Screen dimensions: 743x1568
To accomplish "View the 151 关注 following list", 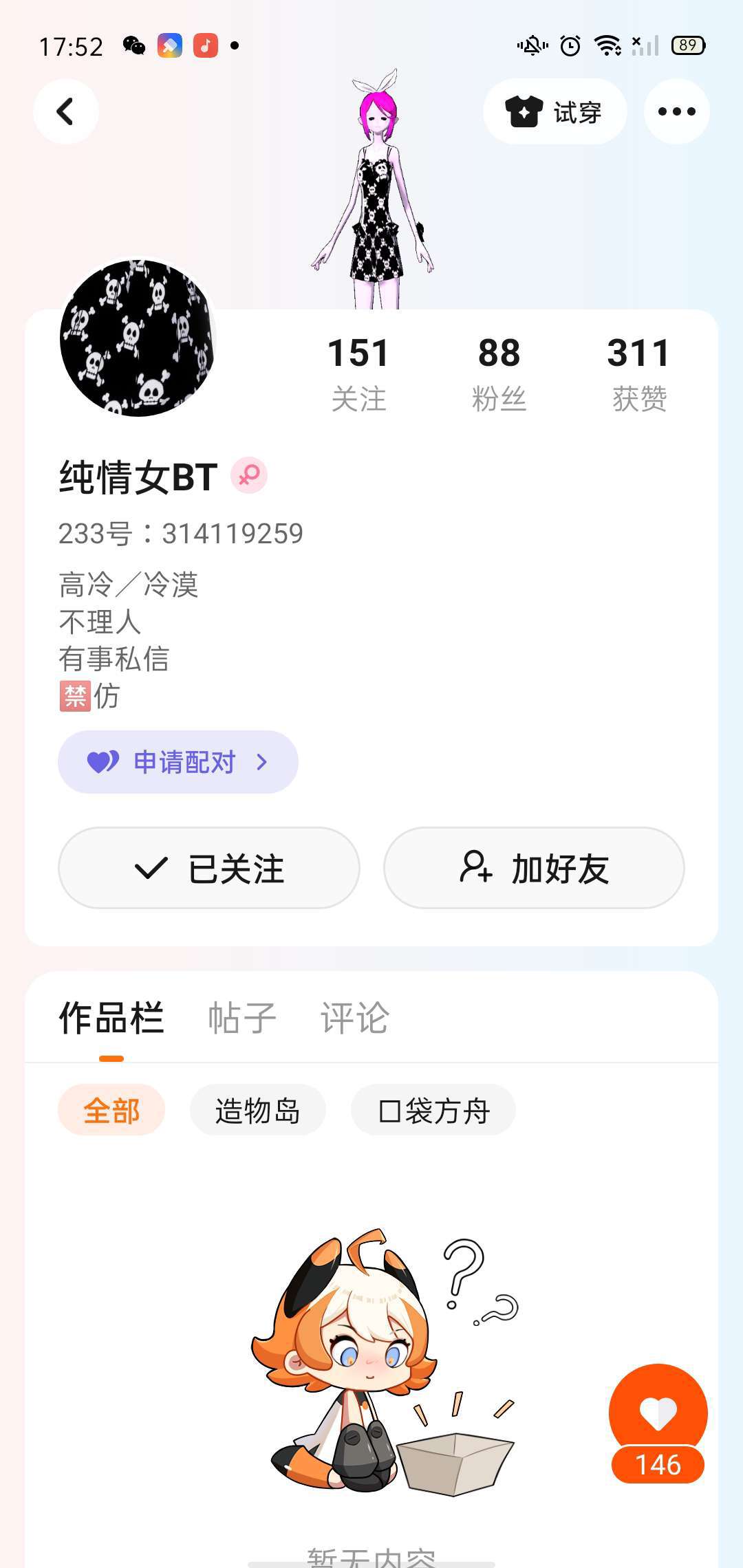I will tap(358, 373).
